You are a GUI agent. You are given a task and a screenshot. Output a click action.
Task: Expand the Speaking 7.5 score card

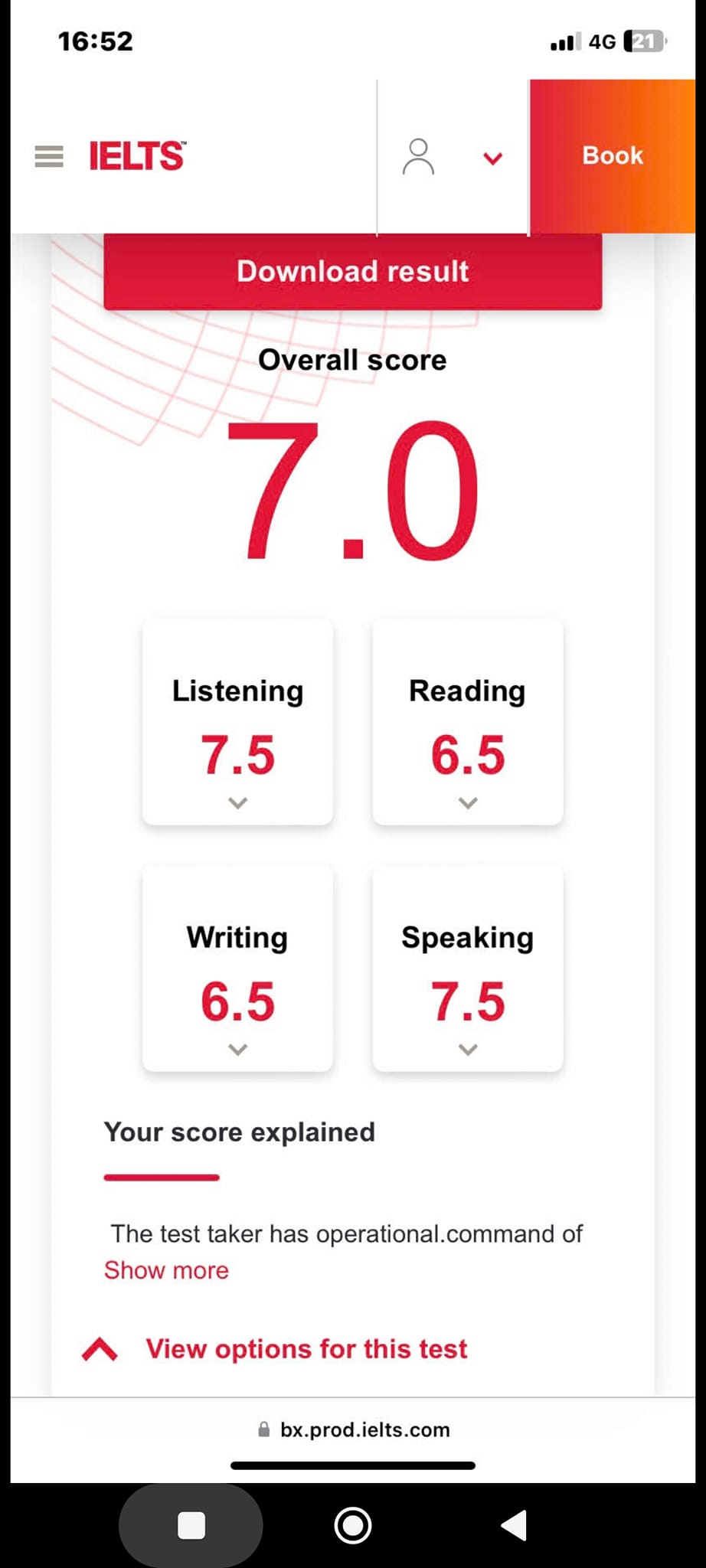coord(468,969)
